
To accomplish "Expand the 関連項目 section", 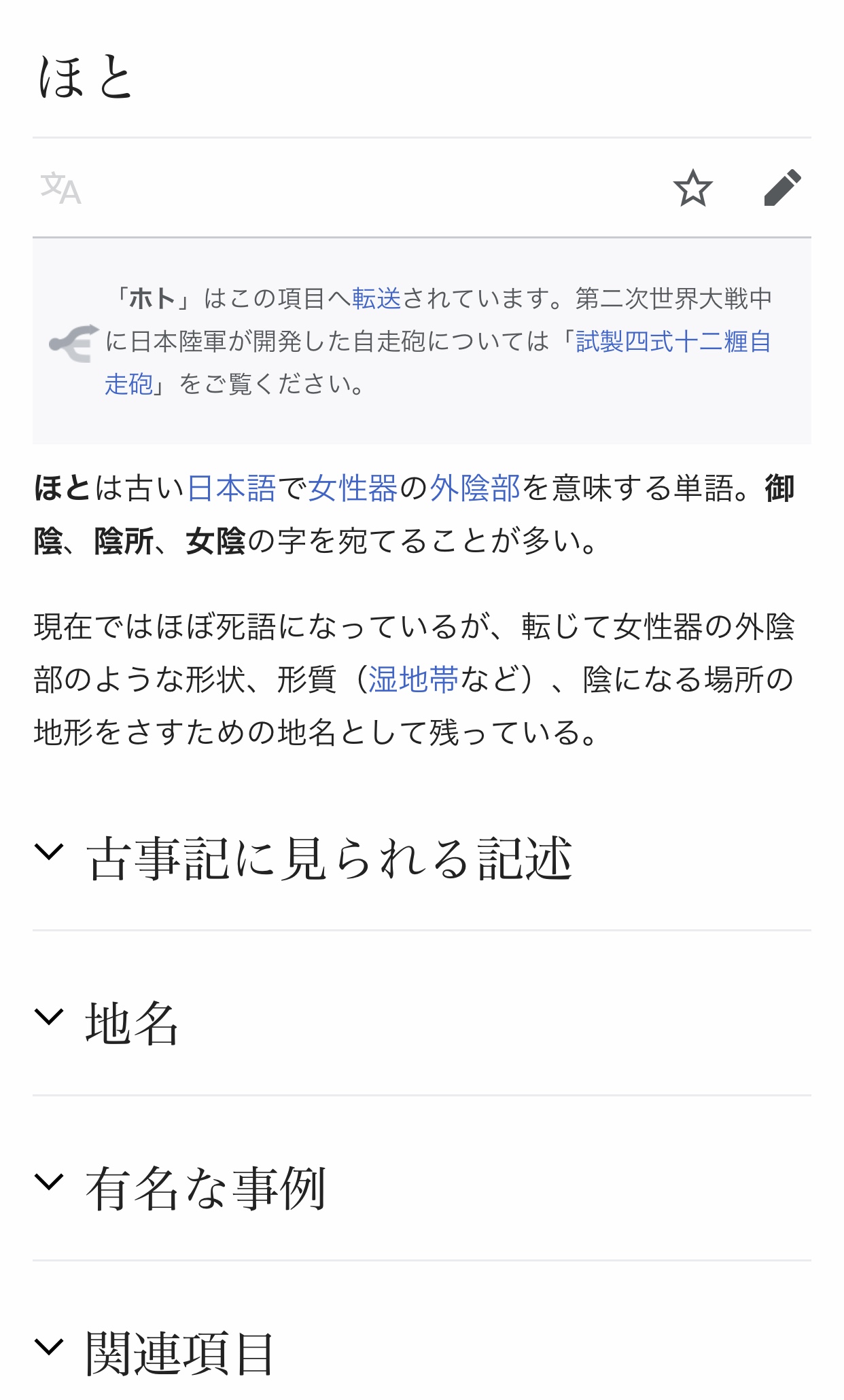I will coord(179,1353).
